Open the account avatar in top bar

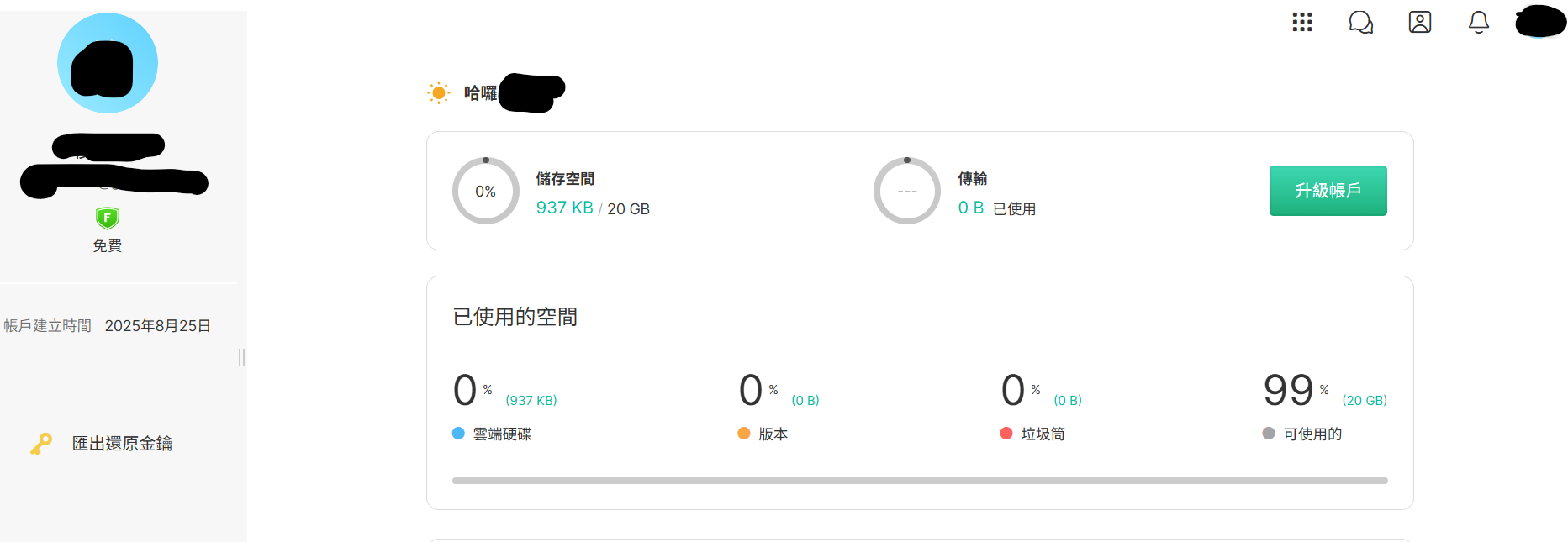[1539, 24]
